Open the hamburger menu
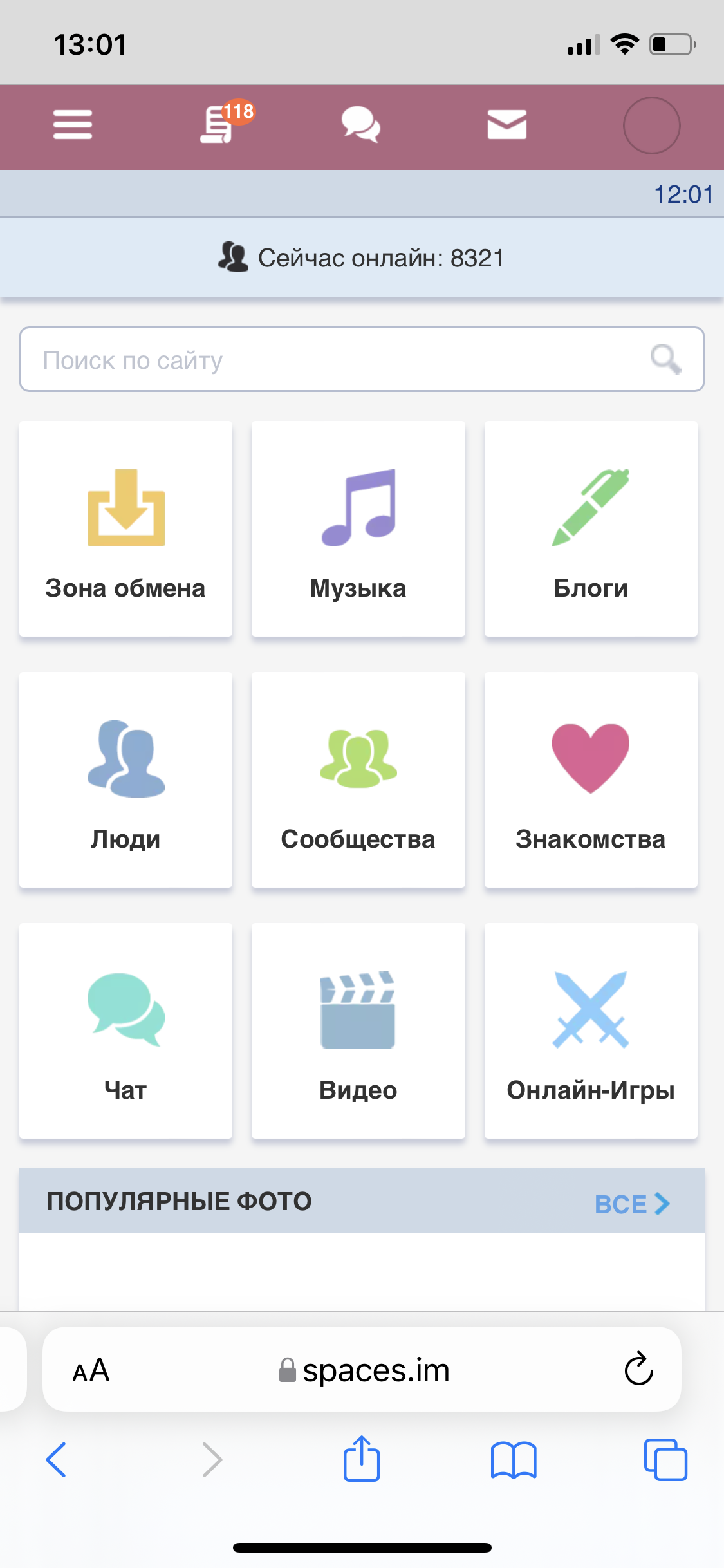Screen dimensions: 724x1568 (x=73, y=125)
